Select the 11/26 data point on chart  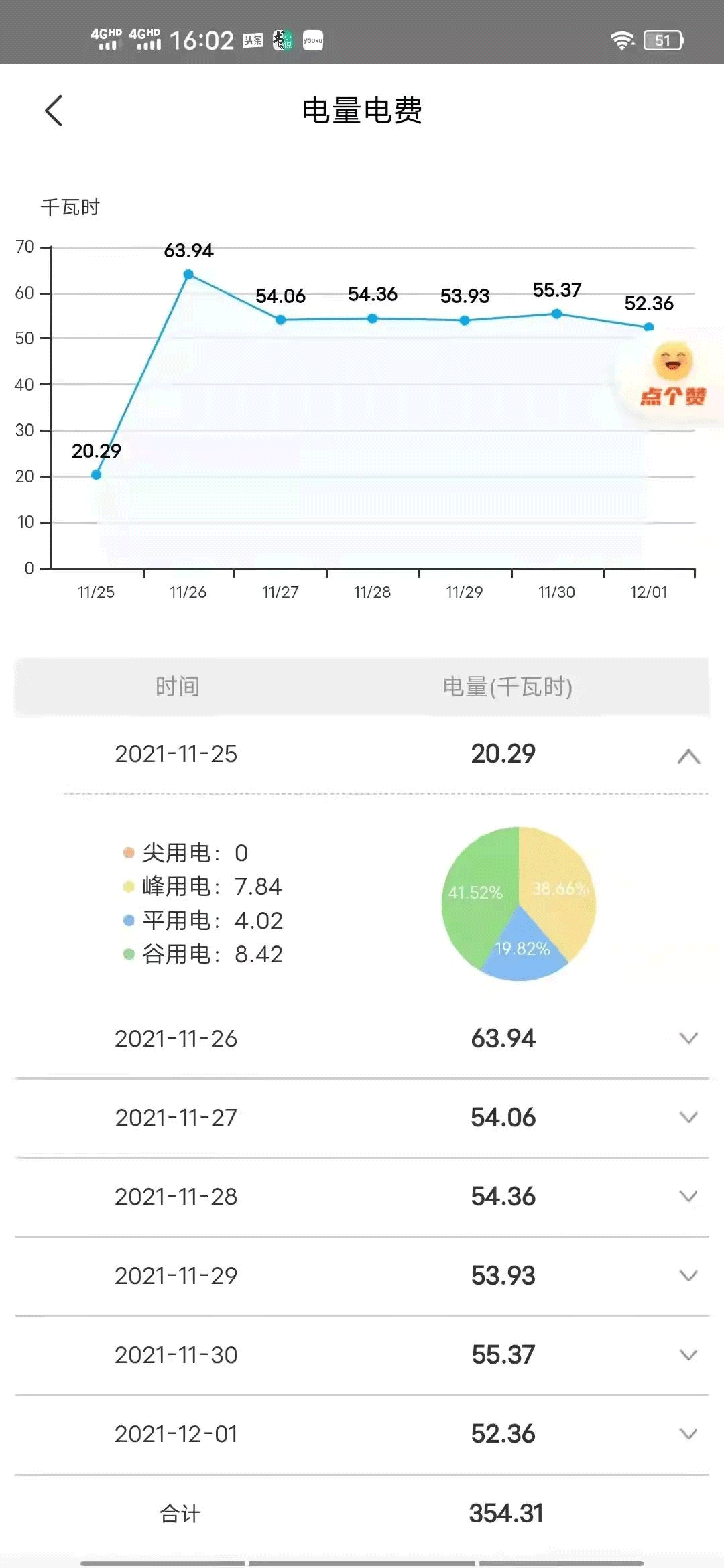tap(188, 275)
